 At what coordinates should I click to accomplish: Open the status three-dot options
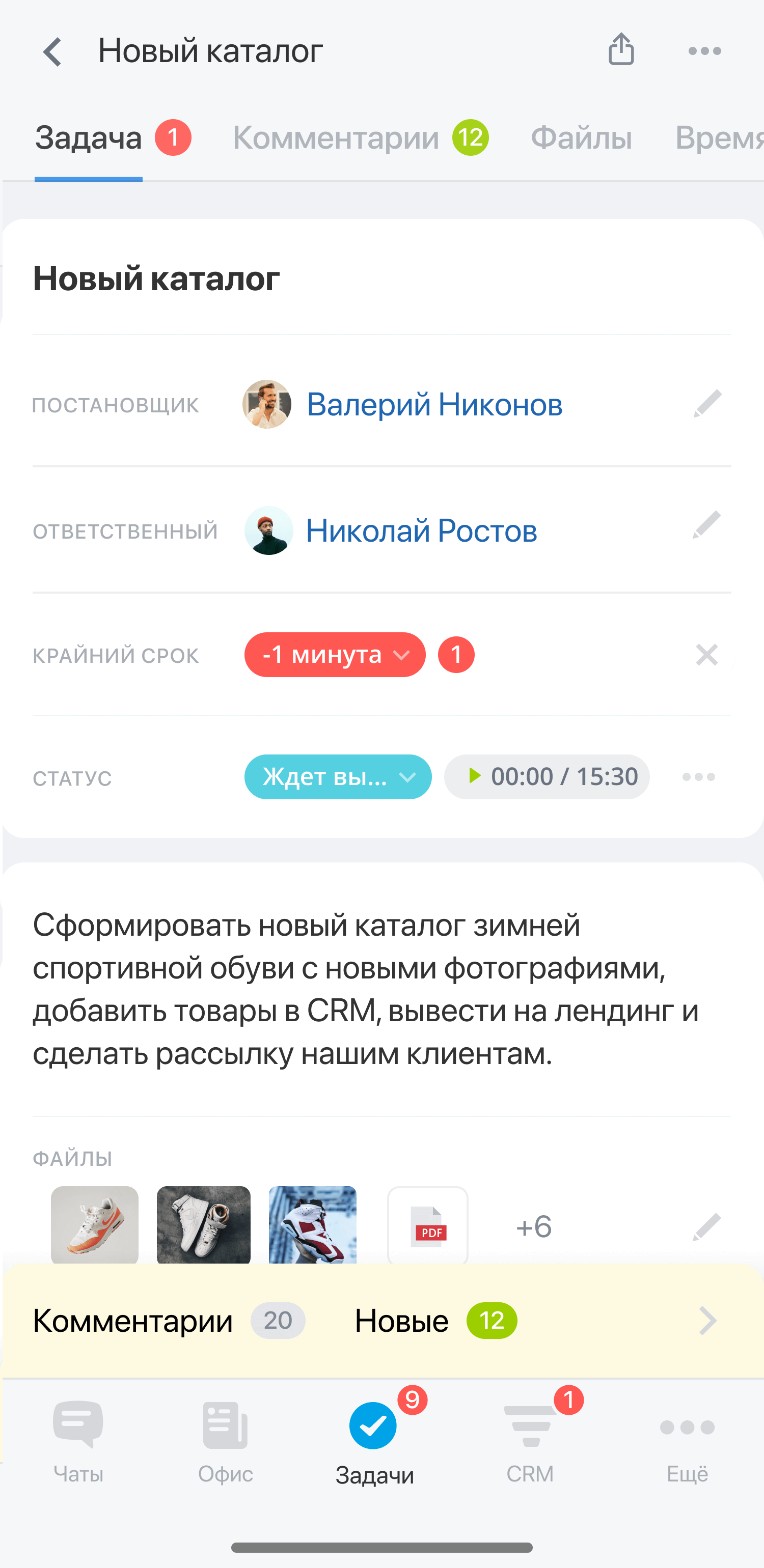coord(698,777)
